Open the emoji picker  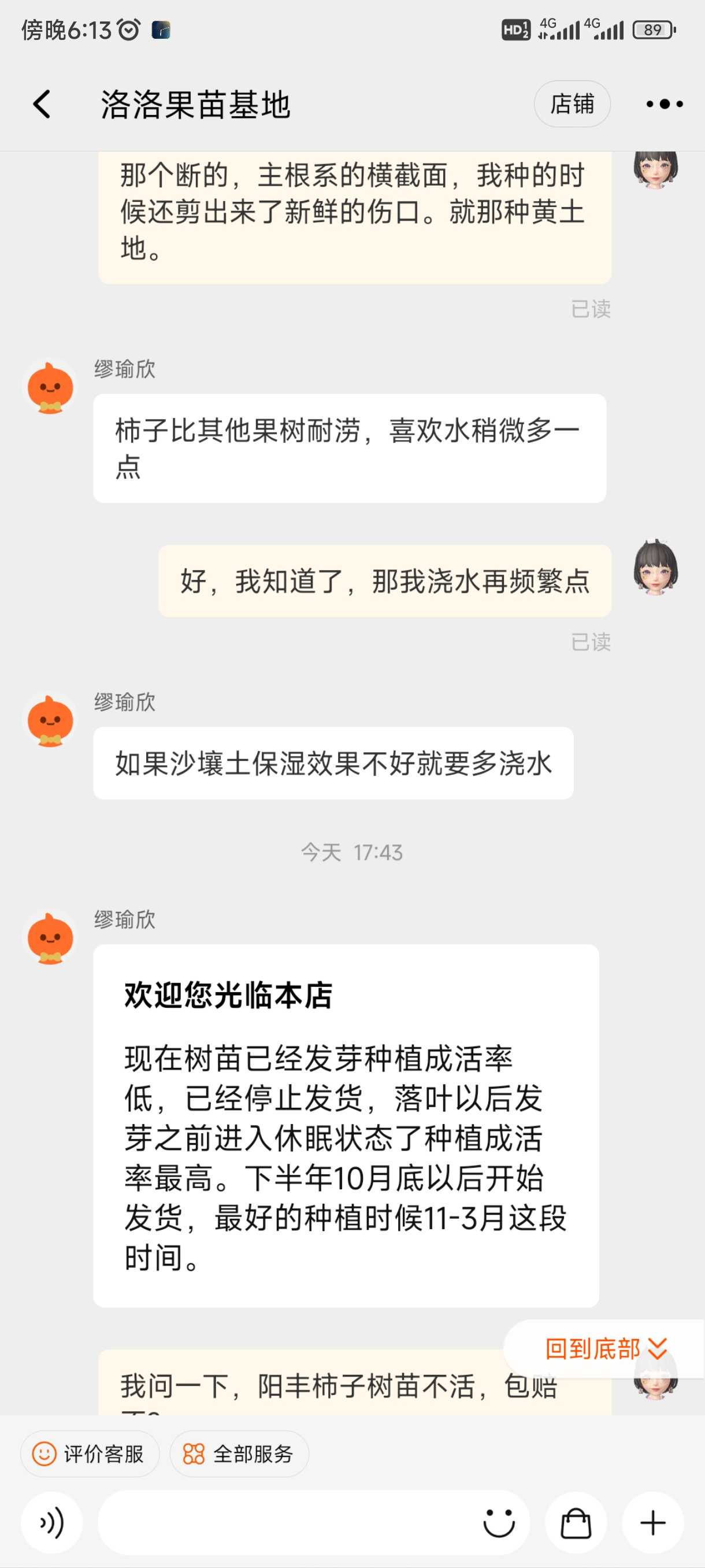[x=499, y=1523]
